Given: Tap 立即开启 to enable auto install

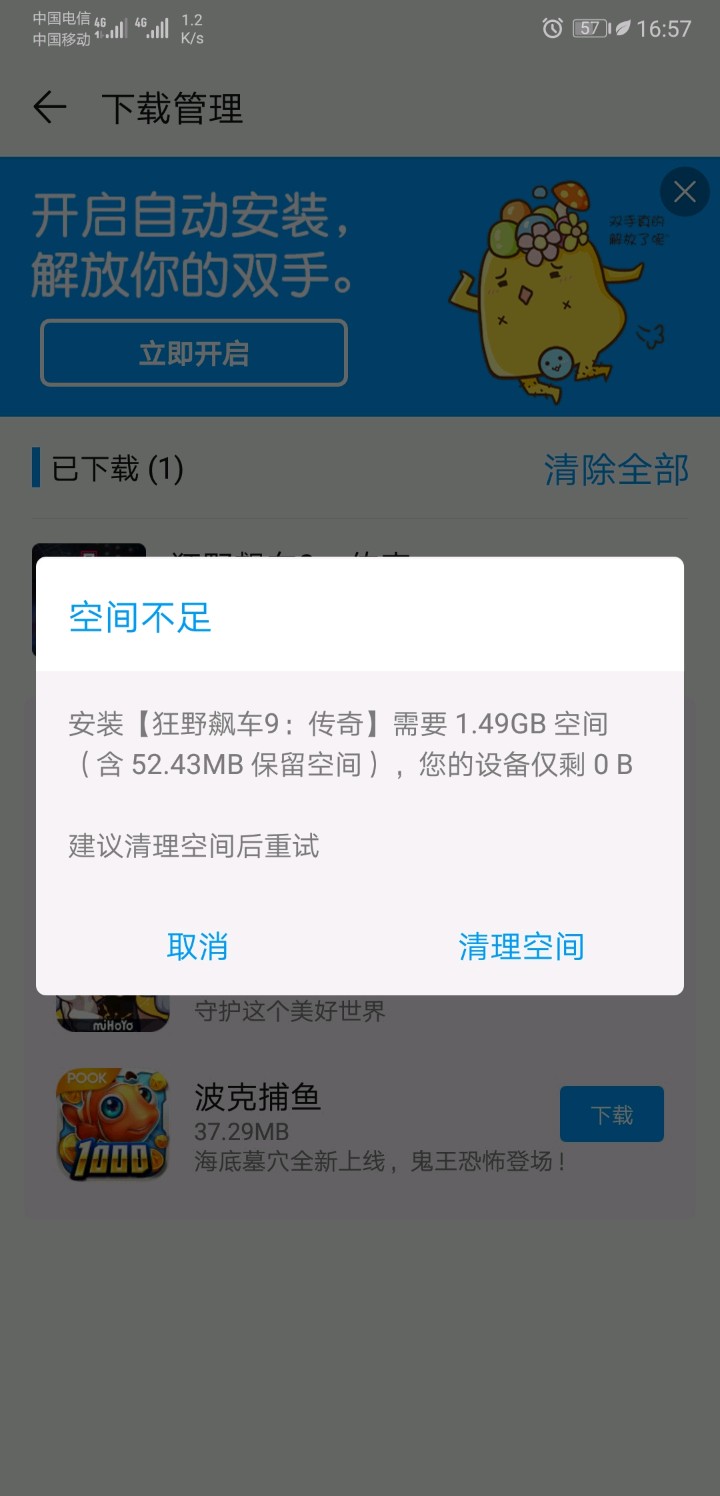Looking at the screenshot, I should pos(194,353).
